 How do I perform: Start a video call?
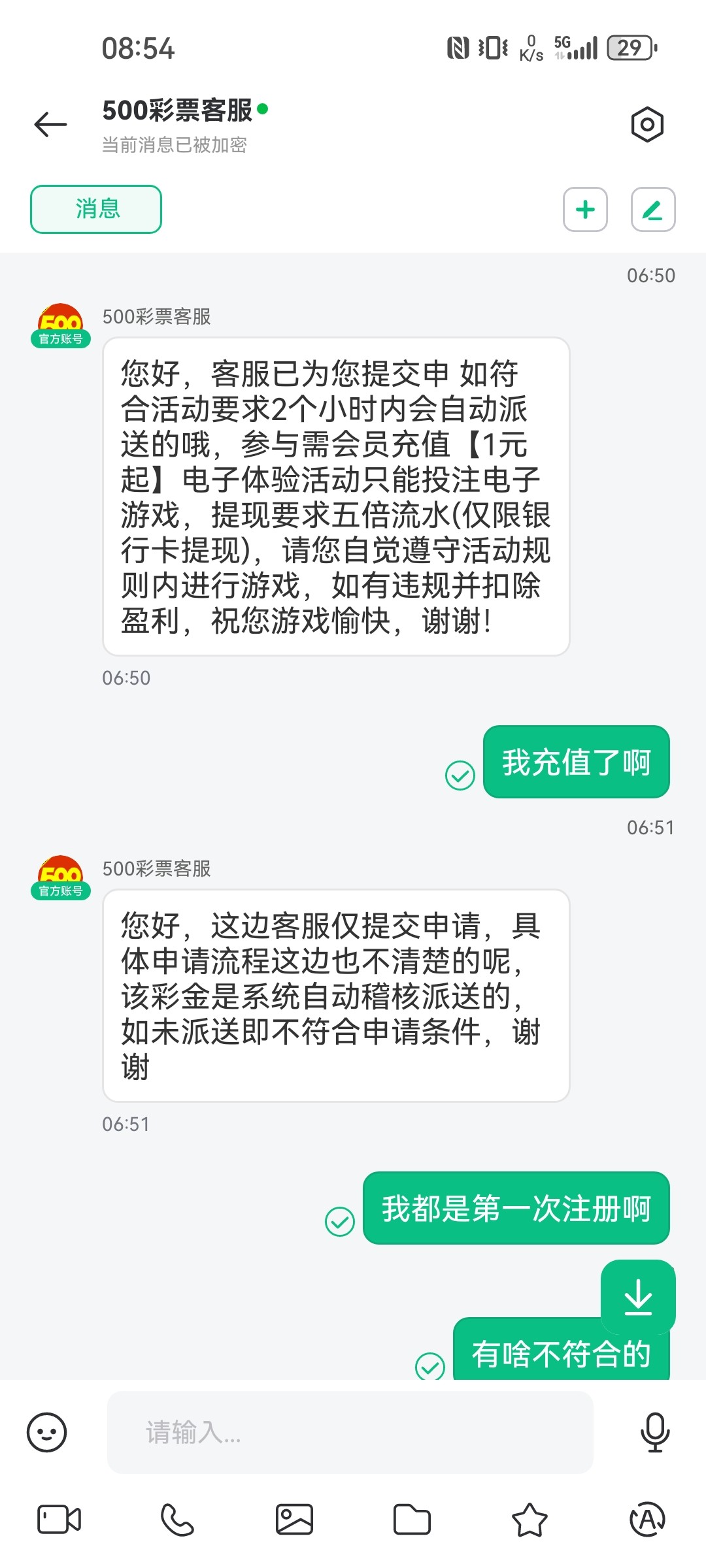59,1520
